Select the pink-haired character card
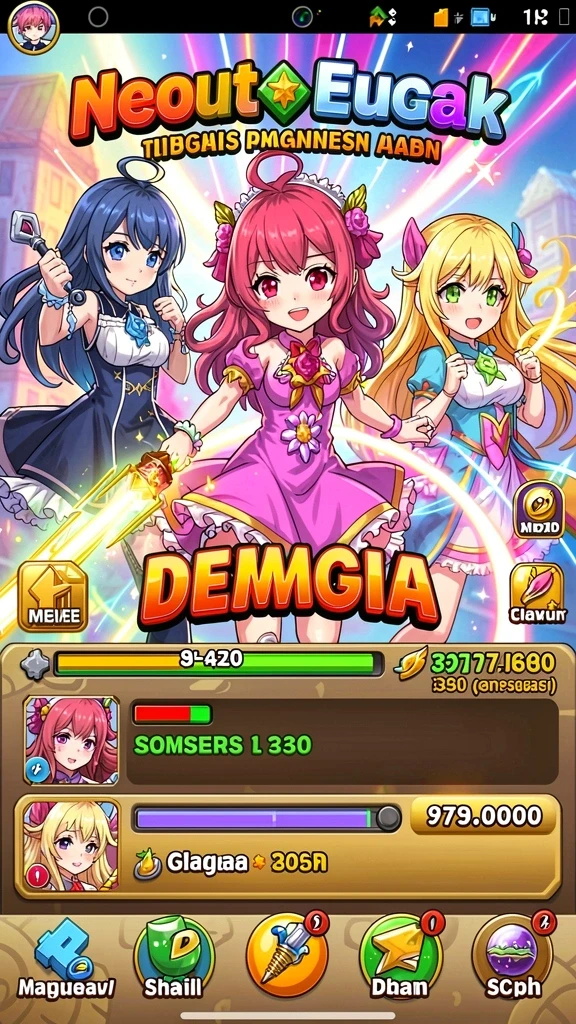The width and height of the screenshot is (576, 1024). pyautogui.click(x=72, y=740)
